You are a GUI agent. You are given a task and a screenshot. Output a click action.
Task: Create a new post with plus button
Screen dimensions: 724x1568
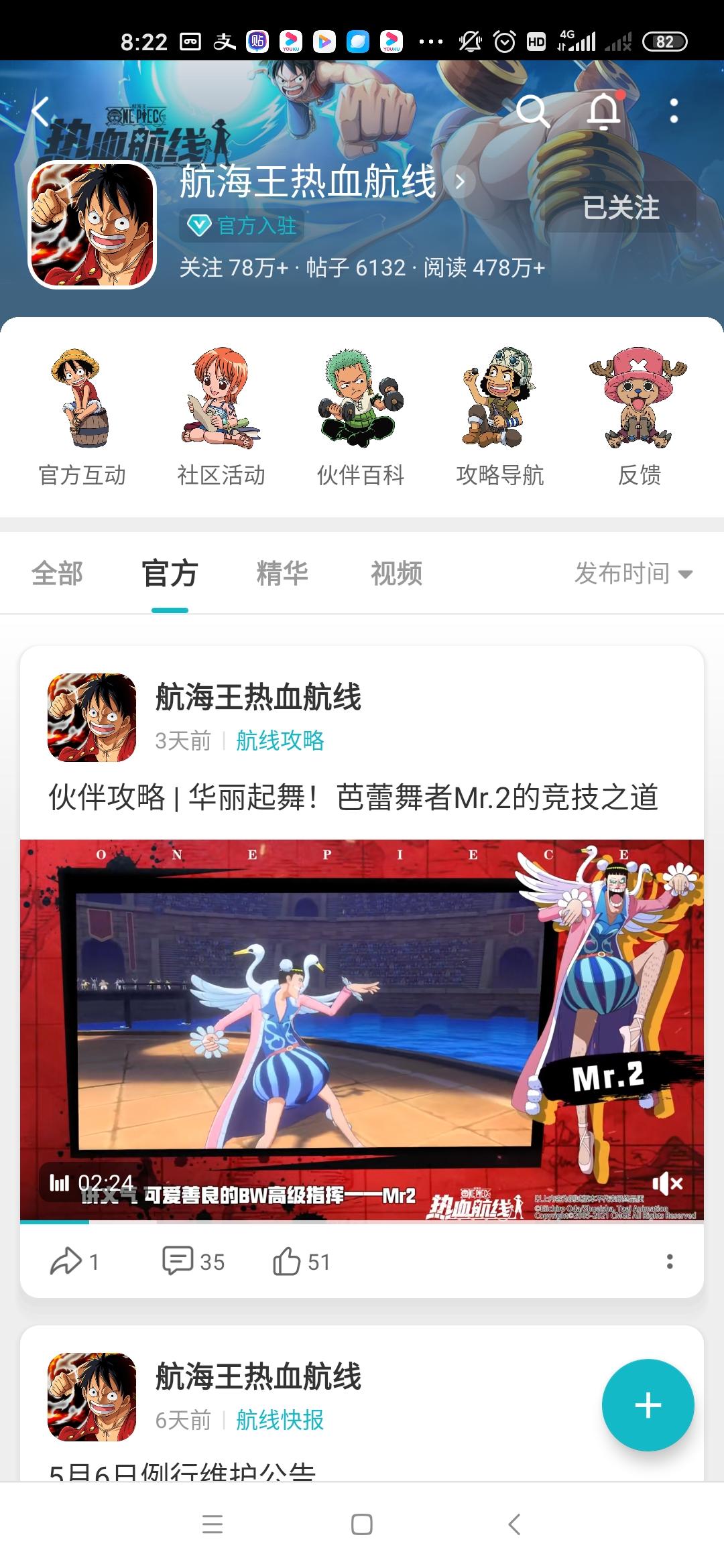click(x=648, y=1405)
